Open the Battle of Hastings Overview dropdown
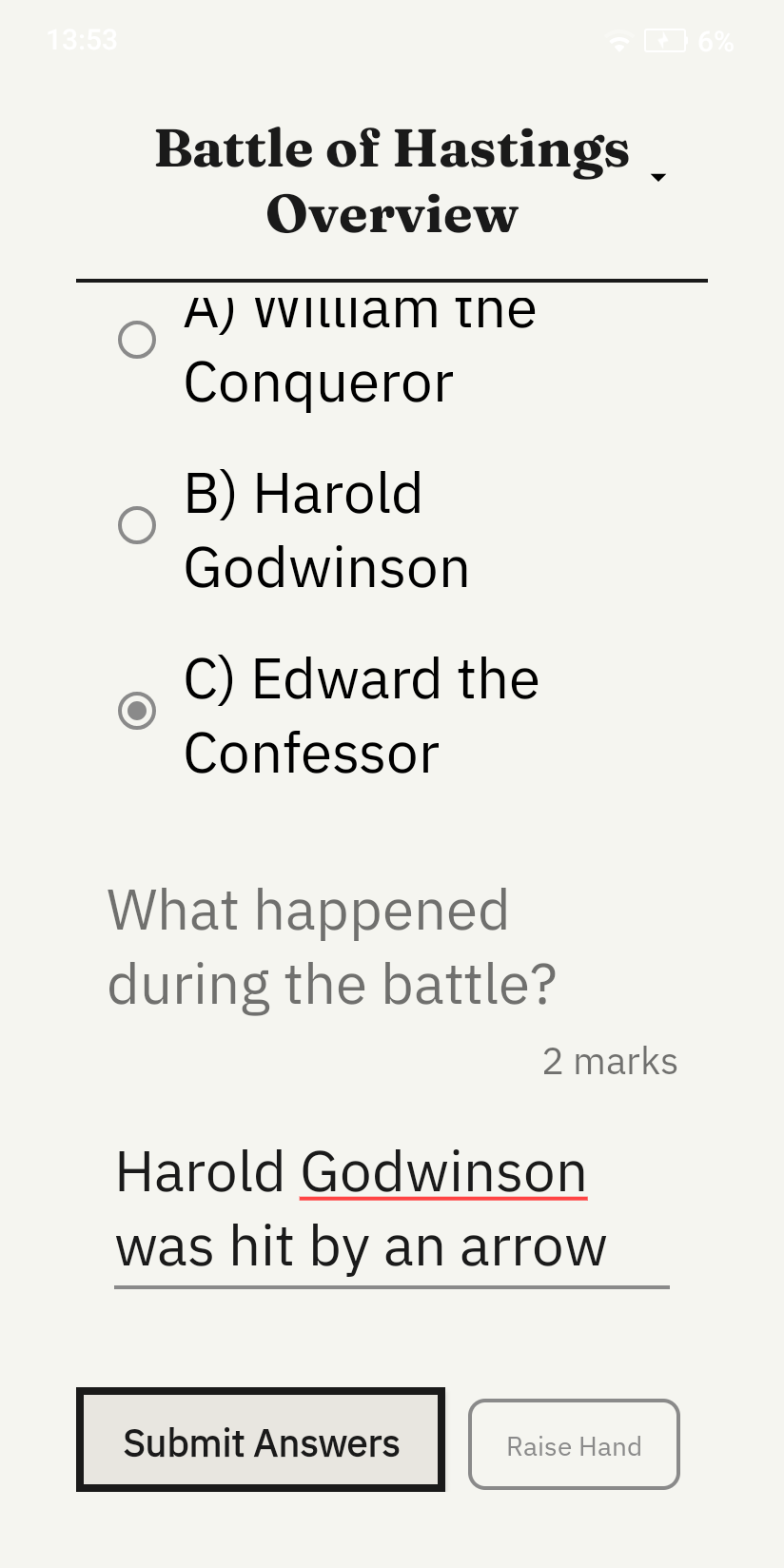The width and height of the screenshot is (784, 1568). point(657,176)
